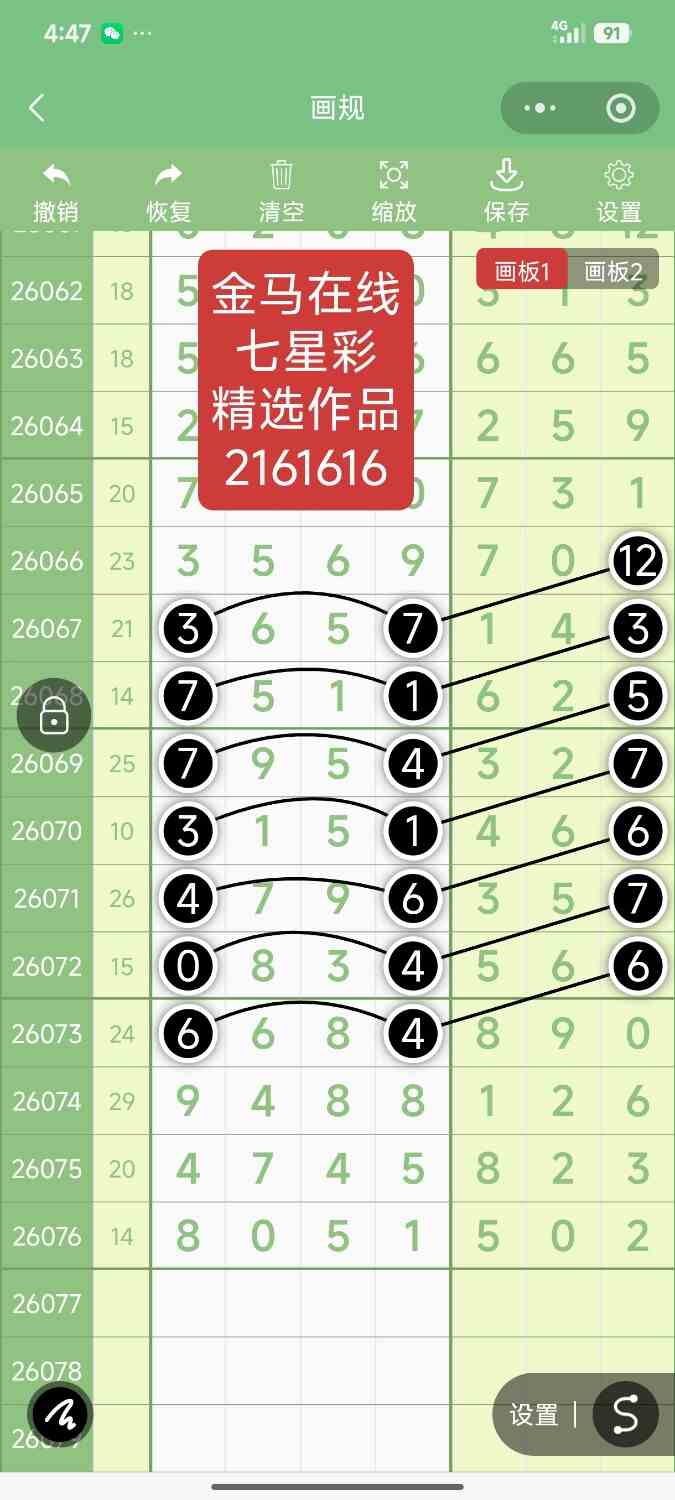
Task: Switch to 画板1
Action: coord(523,272)
